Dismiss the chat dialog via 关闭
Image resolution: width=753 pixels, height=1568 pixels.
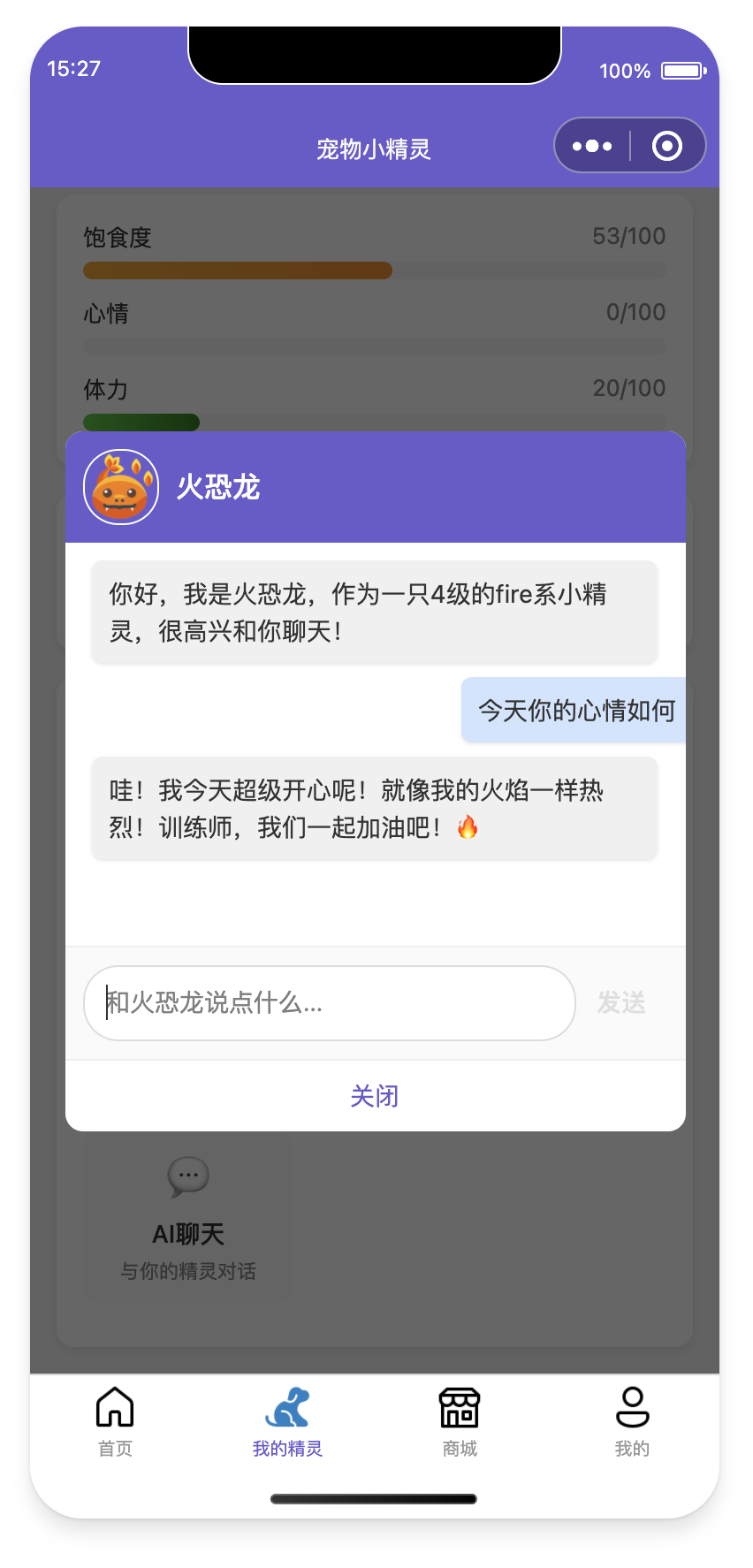[375, 1096]
